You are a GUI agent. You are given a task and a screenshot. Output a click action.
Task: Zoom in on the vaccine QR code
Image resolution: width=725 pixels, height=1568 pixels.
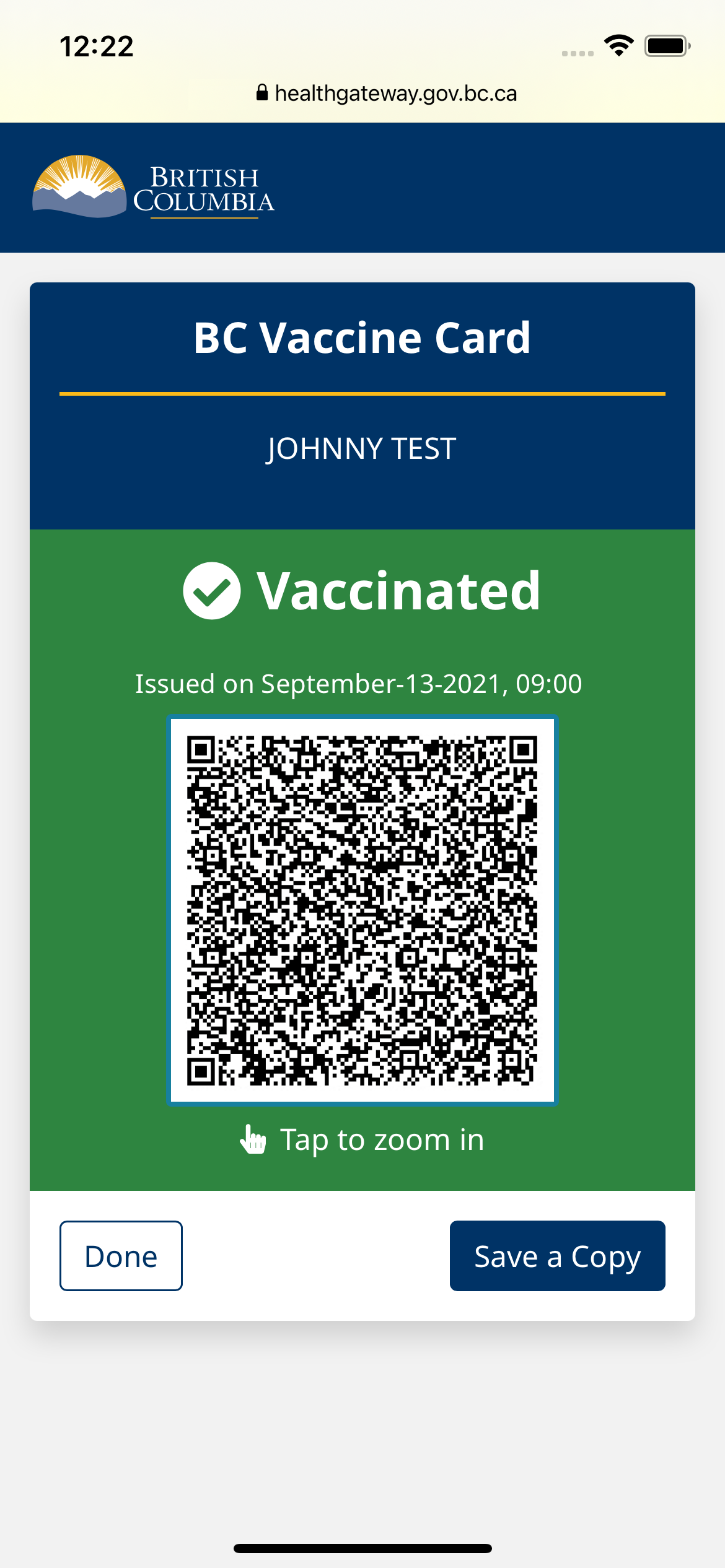point(362,911)
